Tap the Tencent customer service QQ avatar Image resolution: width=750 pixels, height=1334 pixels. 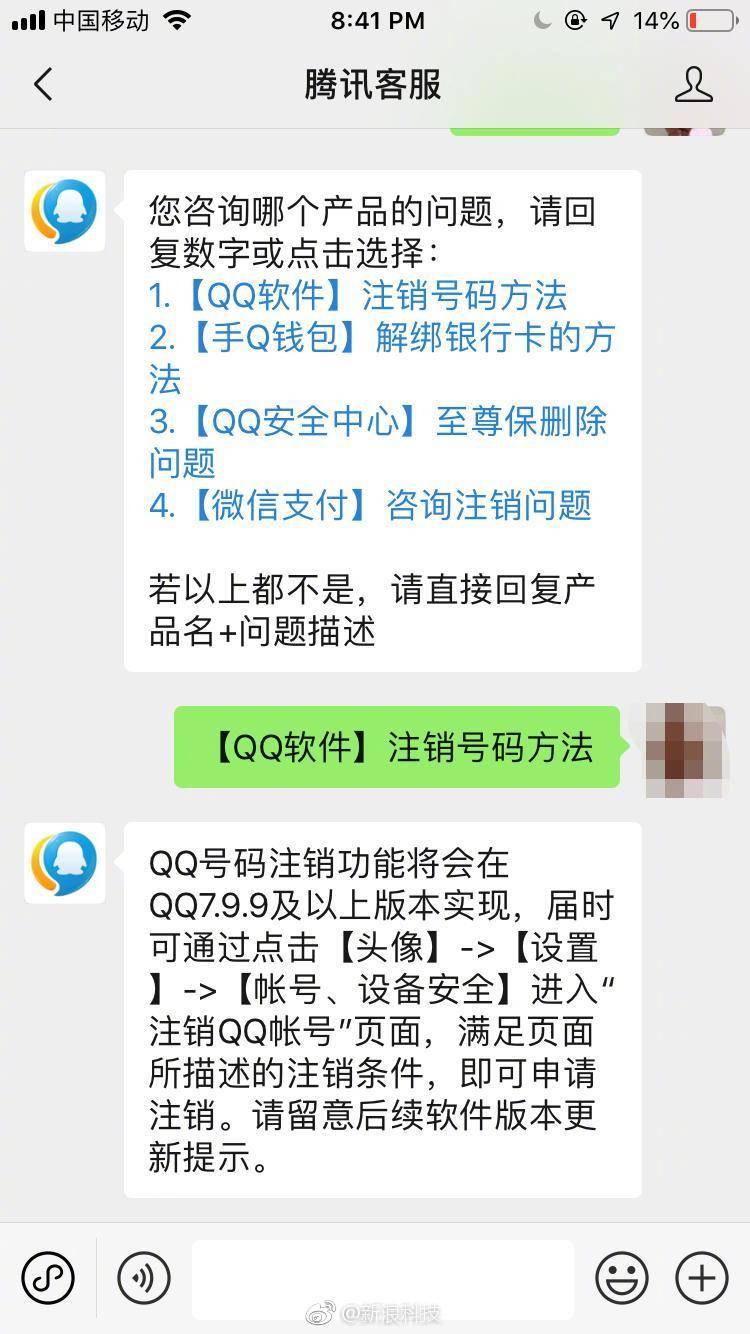[64, 211]
